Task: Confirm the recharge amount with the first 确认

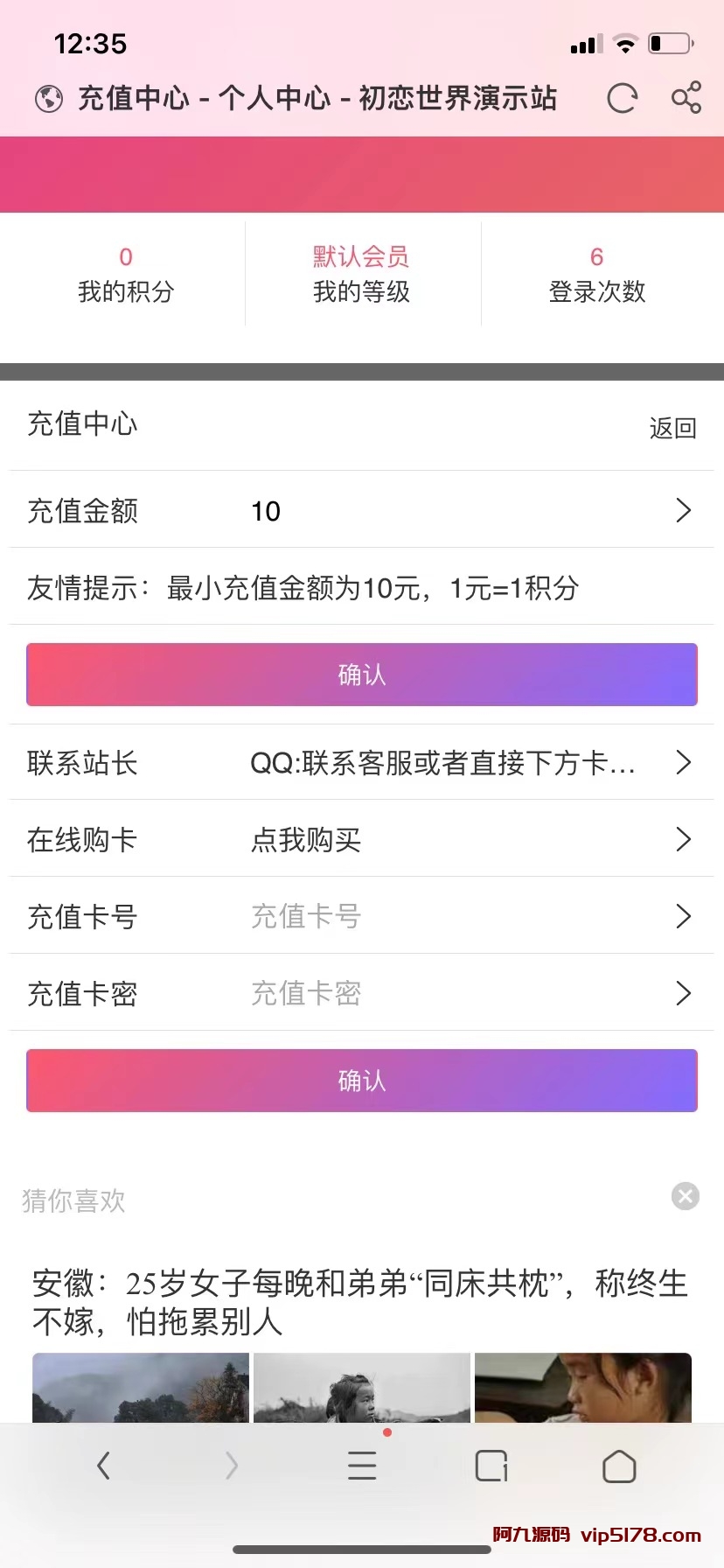Action: (362, 675)
